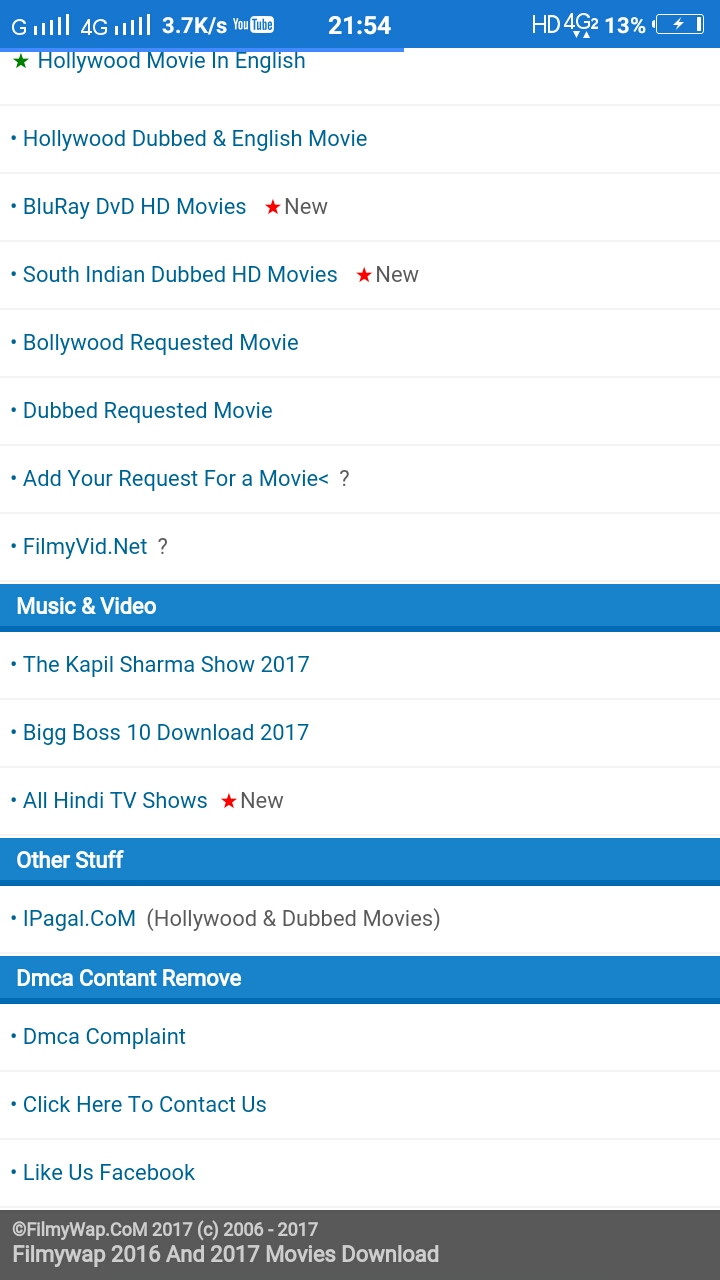Select Bigg Boss 10 Download 2017
The width and height of the screenshot is (720, 1280).
[x=166, y=733]
